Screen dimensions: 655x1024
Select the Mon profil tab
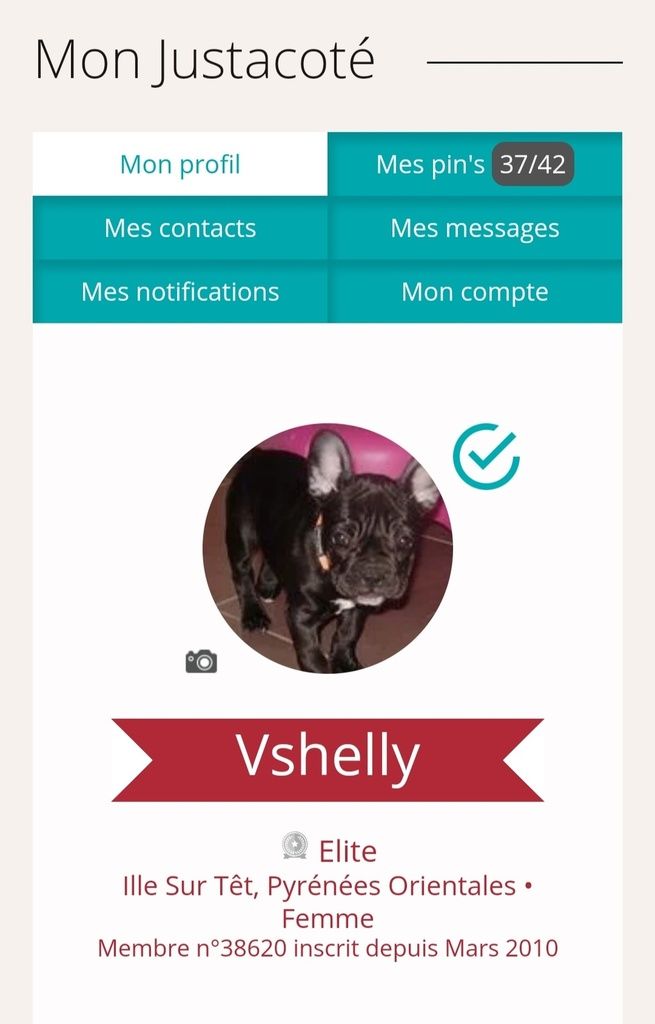click(x=180, y=164)
